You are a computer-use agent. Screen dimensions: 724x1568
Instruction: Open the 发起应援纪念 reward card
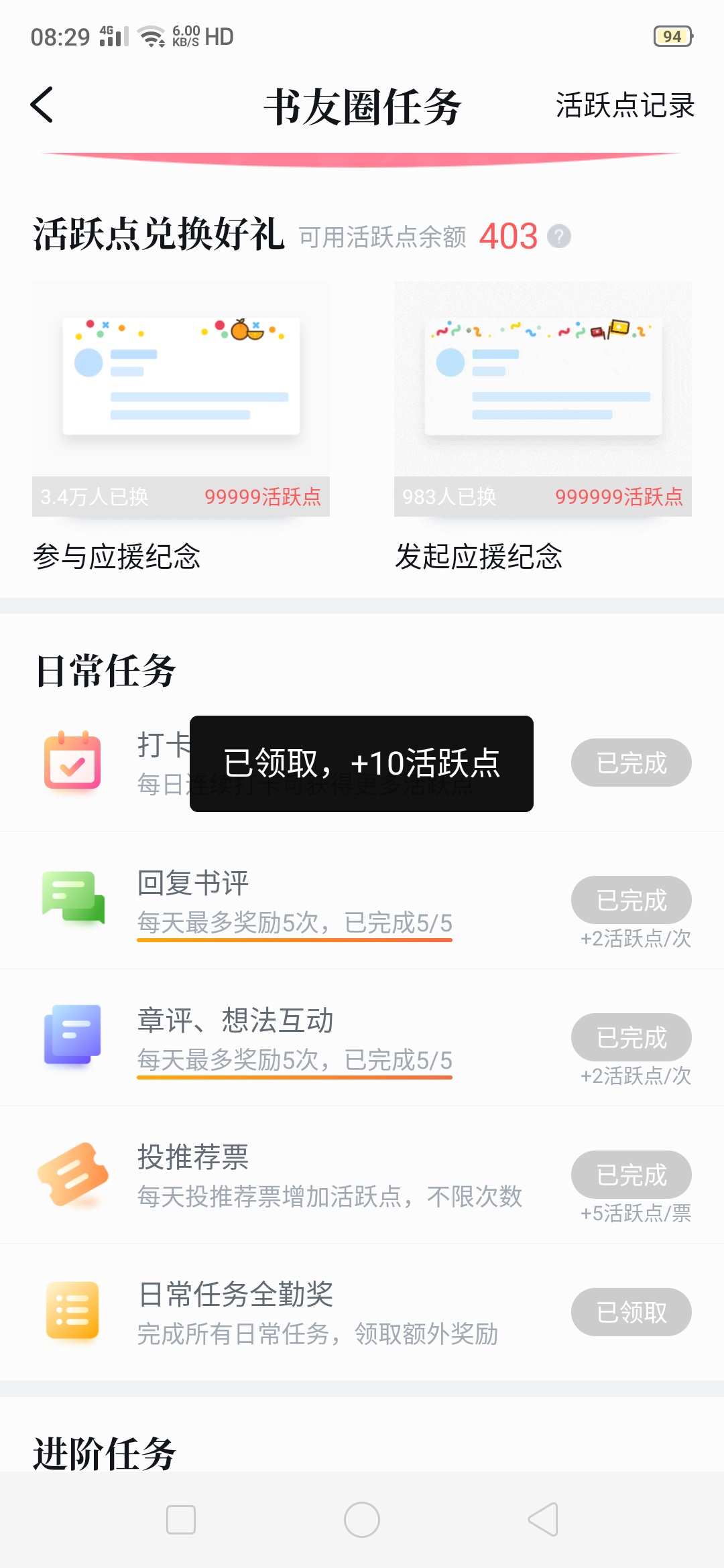click(x=543, y=427)
